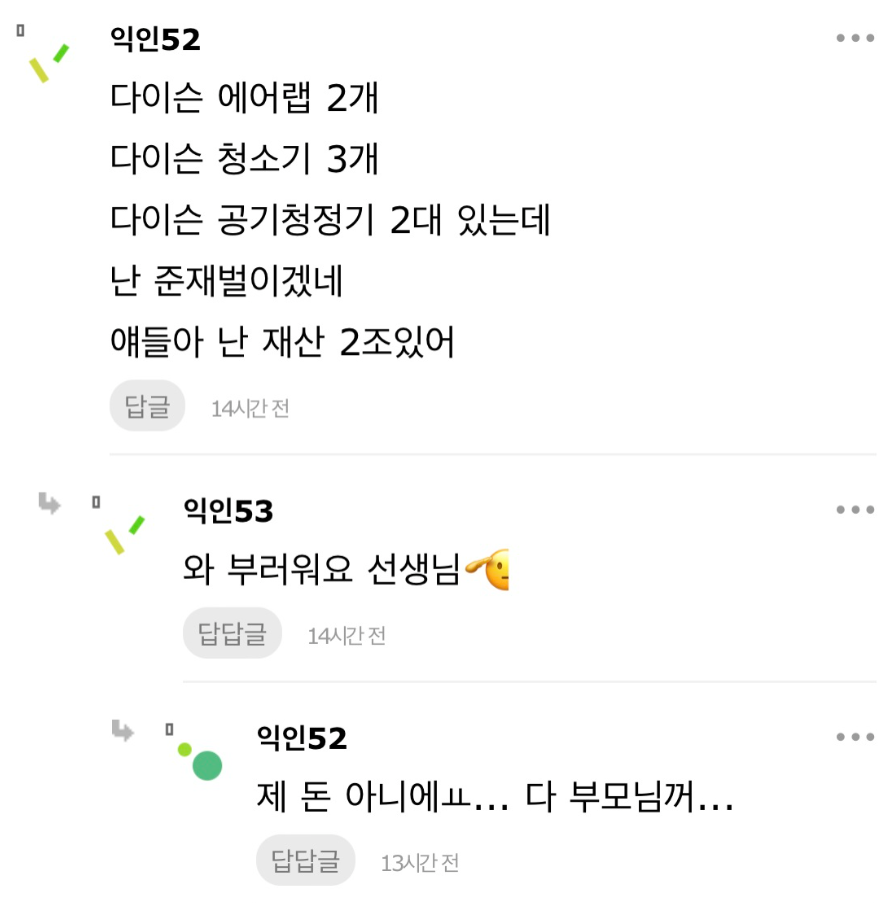Screen dimensions: 890x903
Task: Open the more options menu on the 다이슨 에어랩 comment
Action: point(855,39)
